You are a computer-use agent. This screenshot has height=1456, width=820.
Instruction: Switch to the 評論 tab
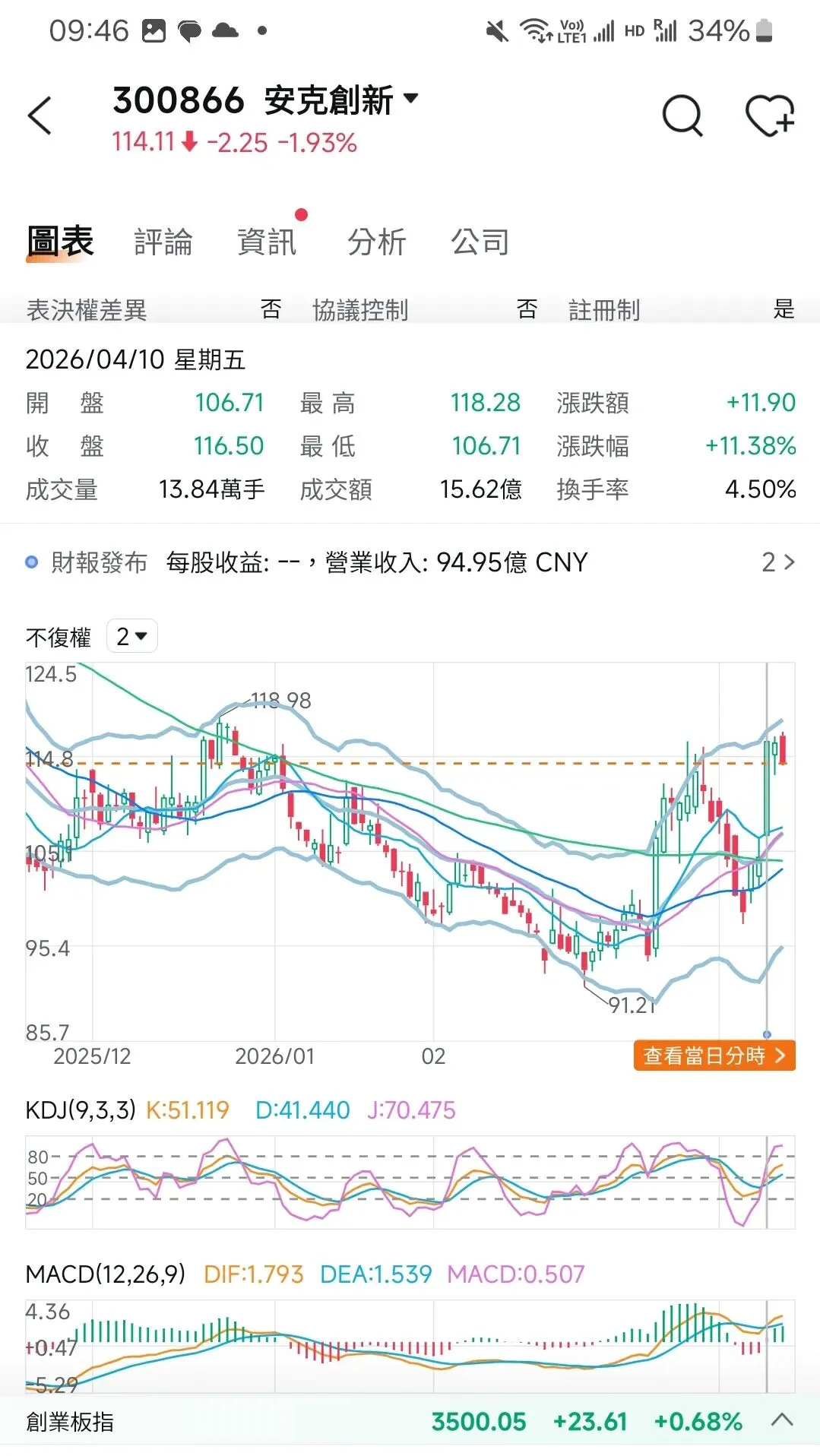point(163,242)
